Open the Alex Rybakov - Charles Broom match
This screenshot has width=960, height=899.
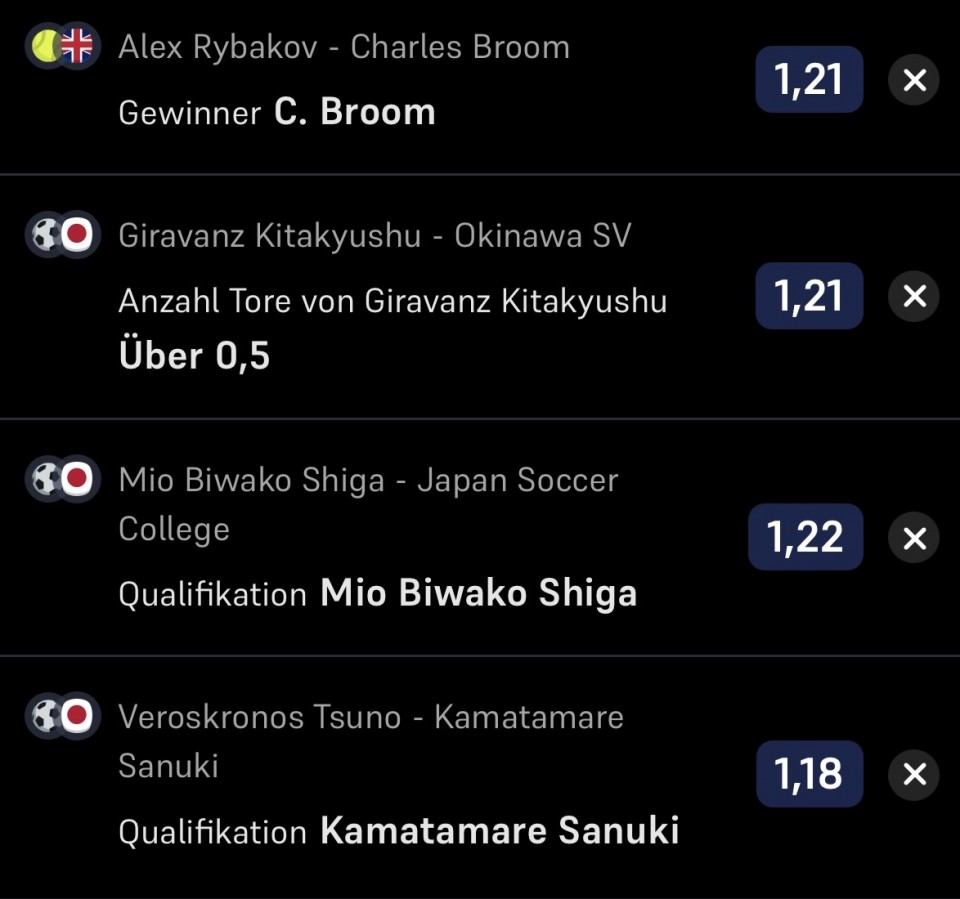pos(344,47)
